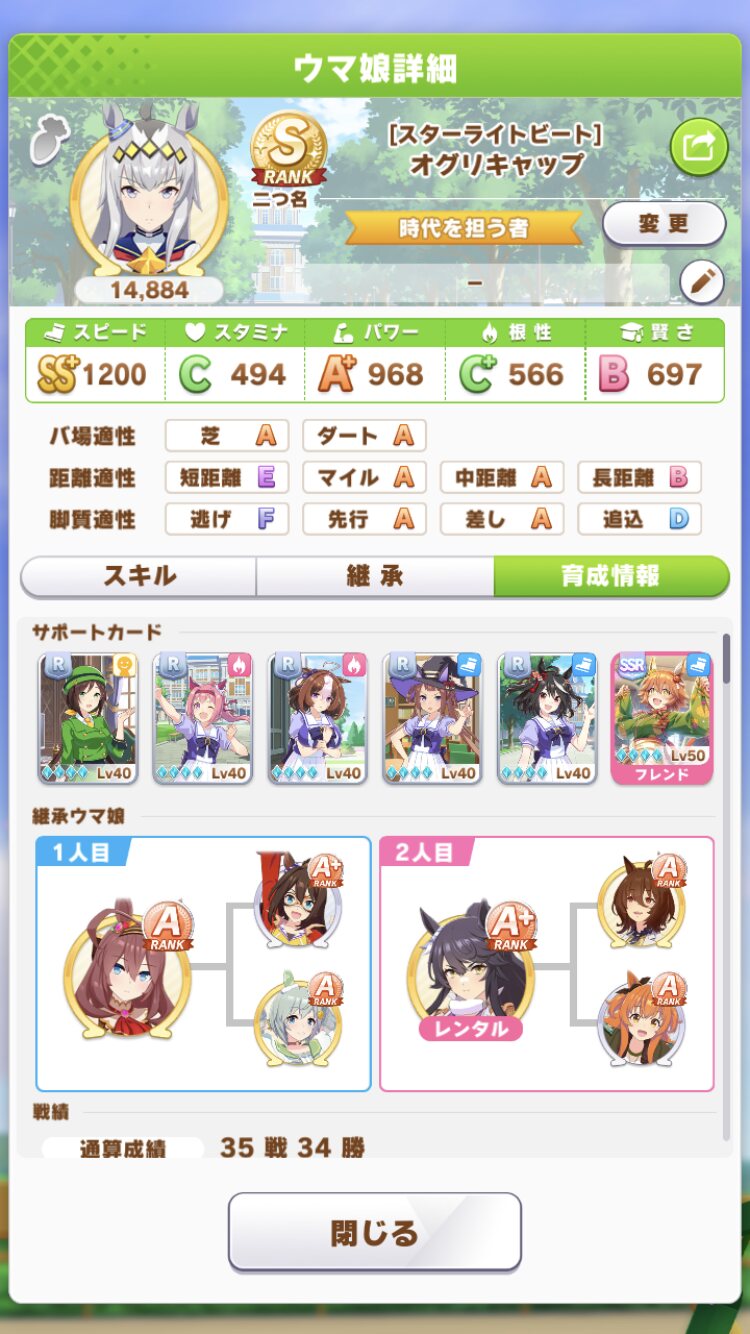Image resolution: width=750 pixels, height=1334 pixels.
Task: Tap the carrot icon beside the portrait
Action: (46, 142)
